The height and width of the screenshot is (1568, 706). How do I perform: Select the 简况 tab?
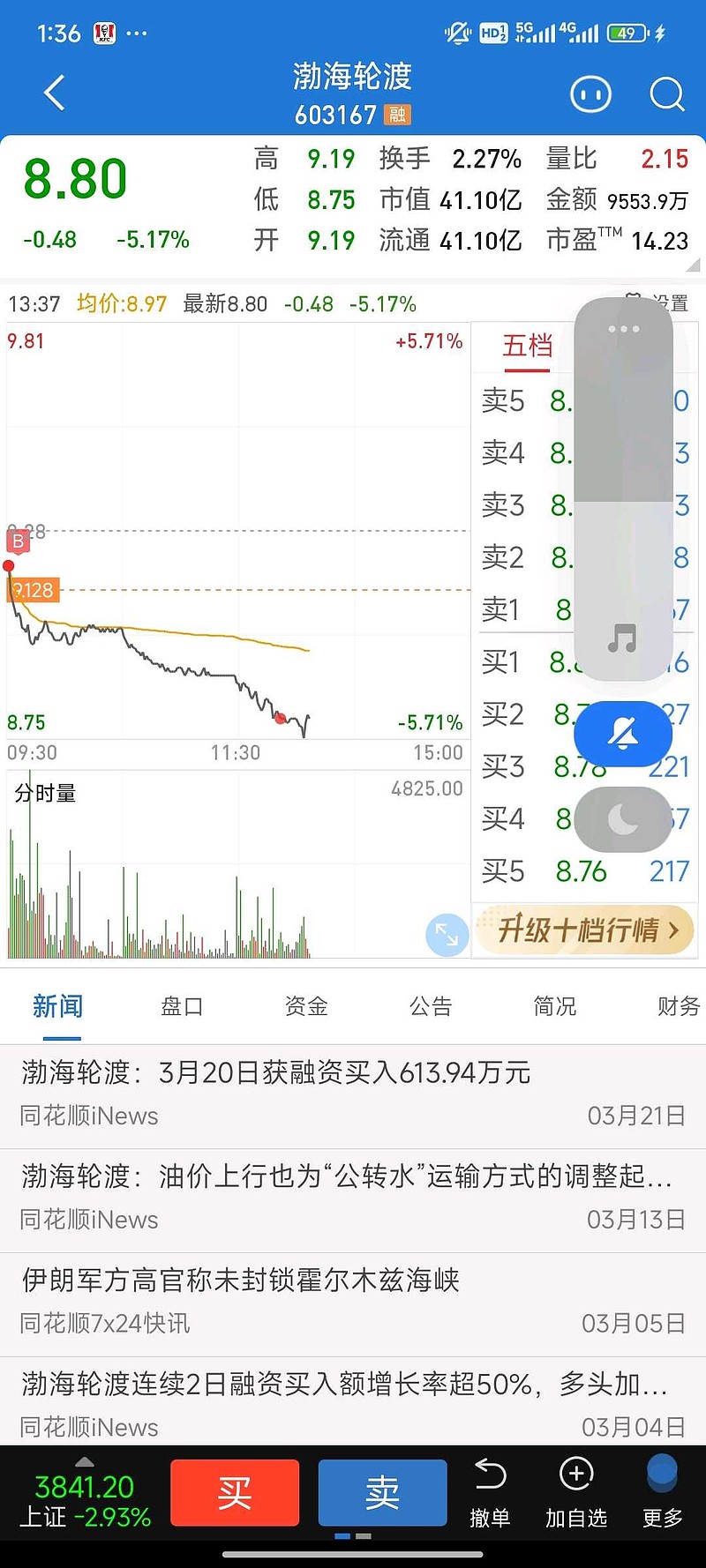[x=554, y=1006]
